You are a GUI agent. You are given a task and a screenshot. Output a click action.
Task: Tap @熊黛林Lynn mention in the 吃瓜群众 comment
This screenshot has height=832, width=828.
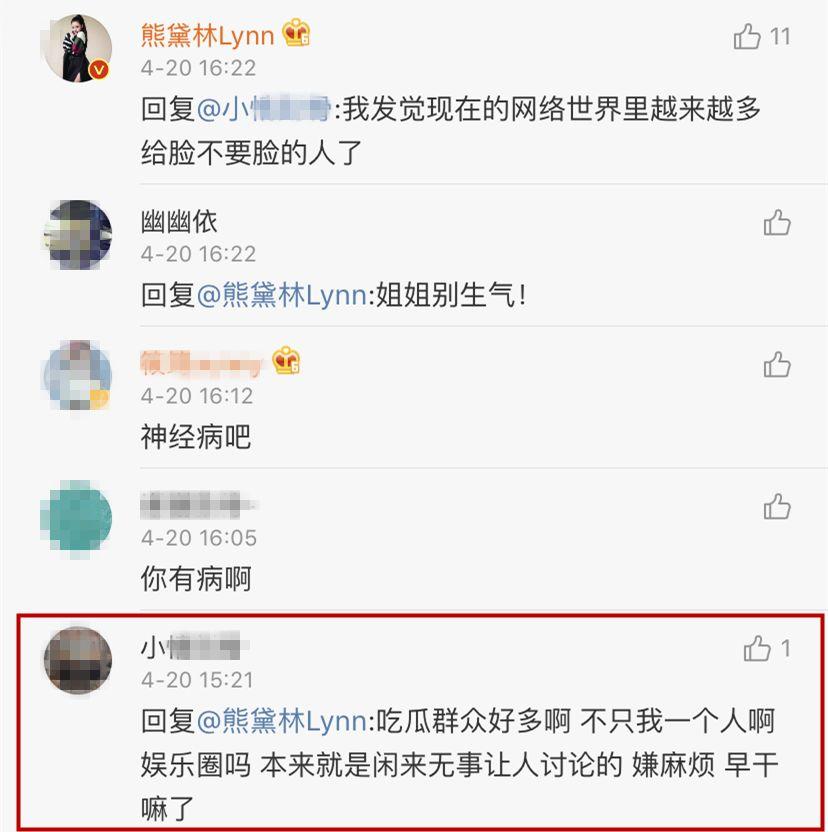point(281,721)
